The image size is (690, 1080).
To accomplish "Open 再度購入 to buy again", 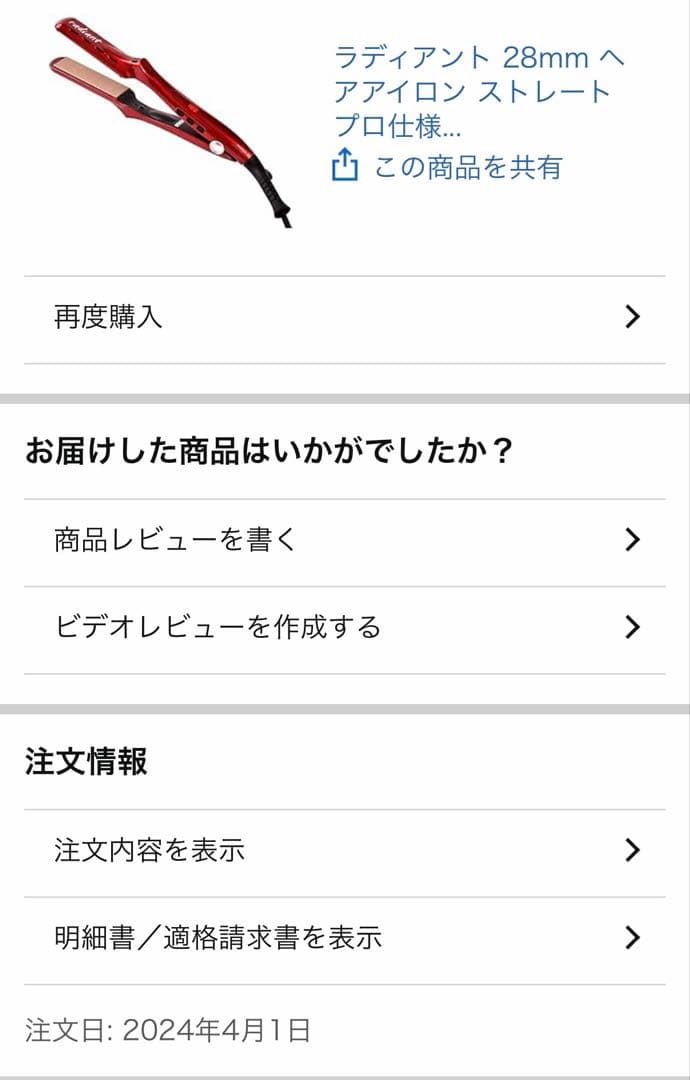I will tap(344, 318).
